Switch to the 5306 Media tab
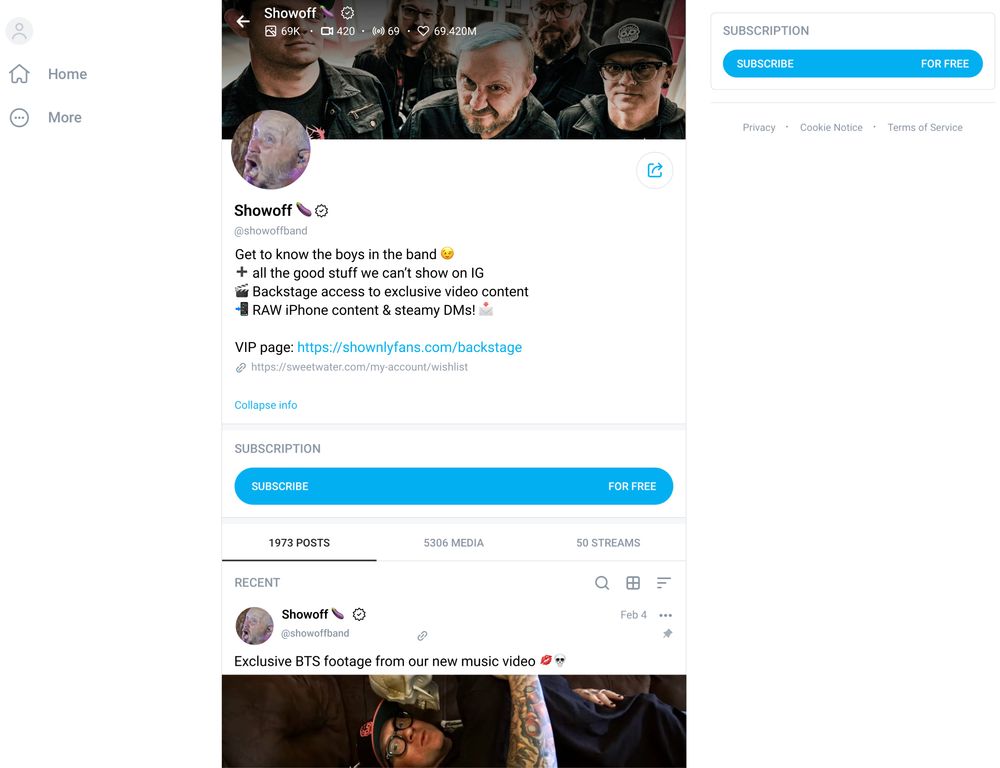Image resolution: width=1000 pixels, height=768 pixels. (x=453, y=543)
